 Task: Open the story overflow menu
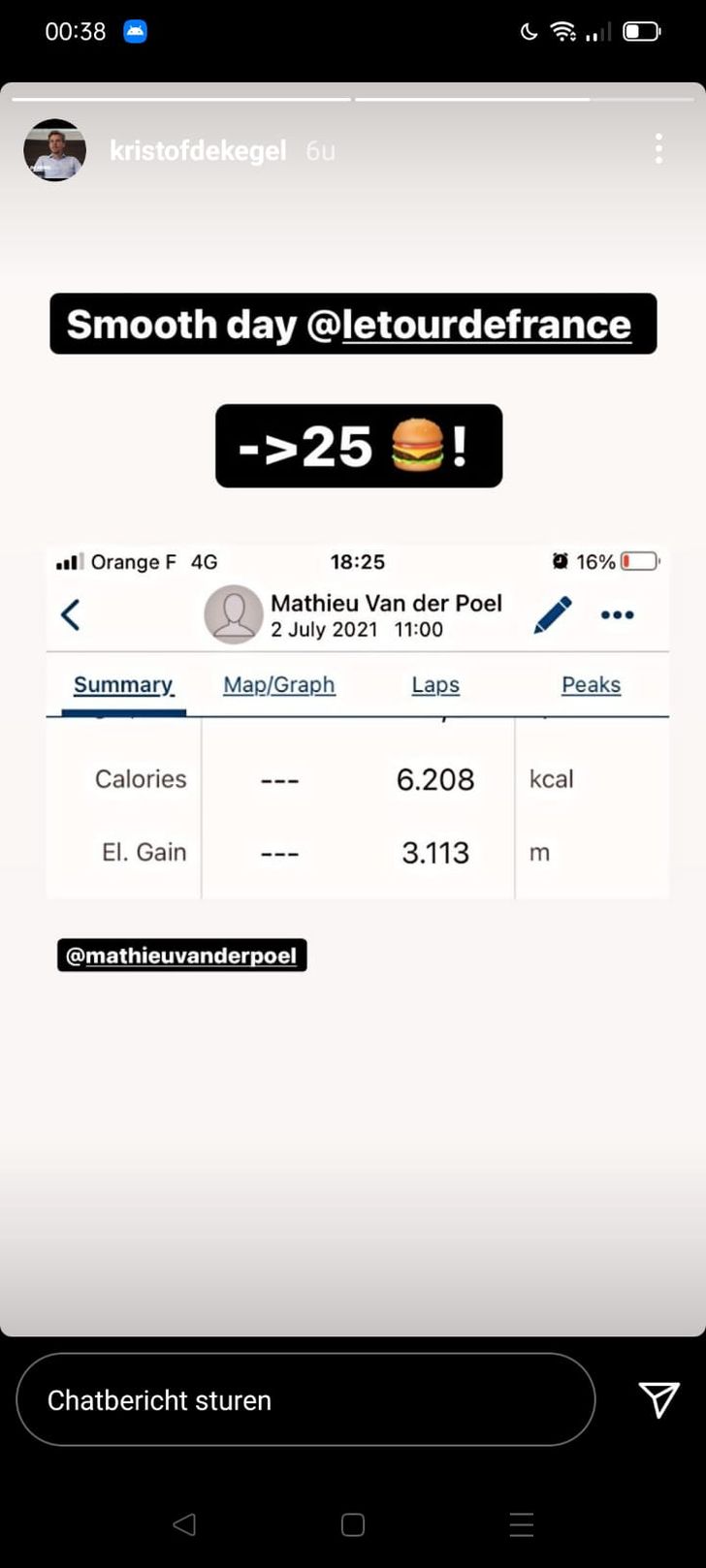pyautogui.click(x=658, y=149)
